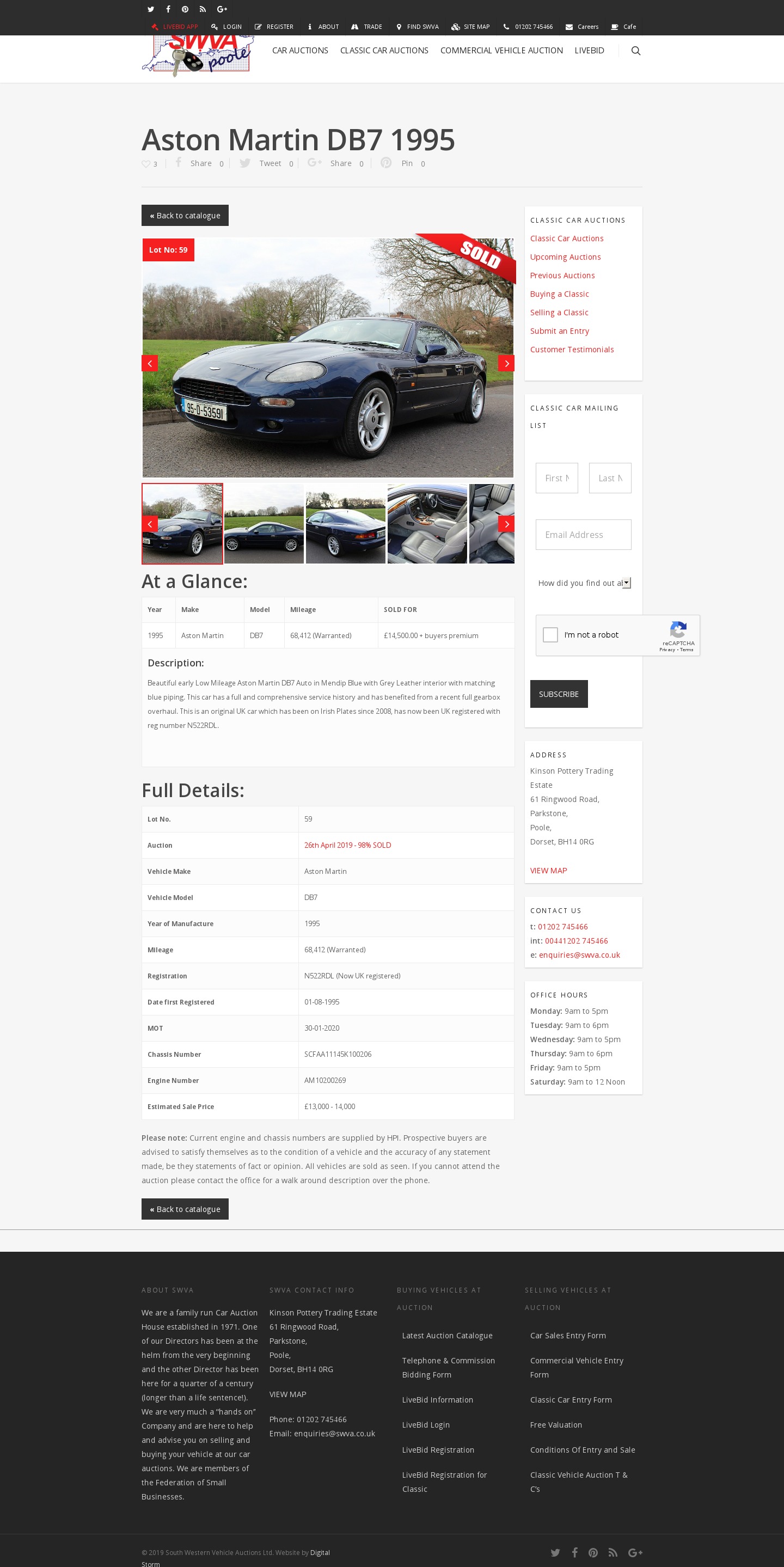784x1567 pixels.
Task: Email enquiries@swva.co.uk from Contact Us
Action: click(579, 955)
